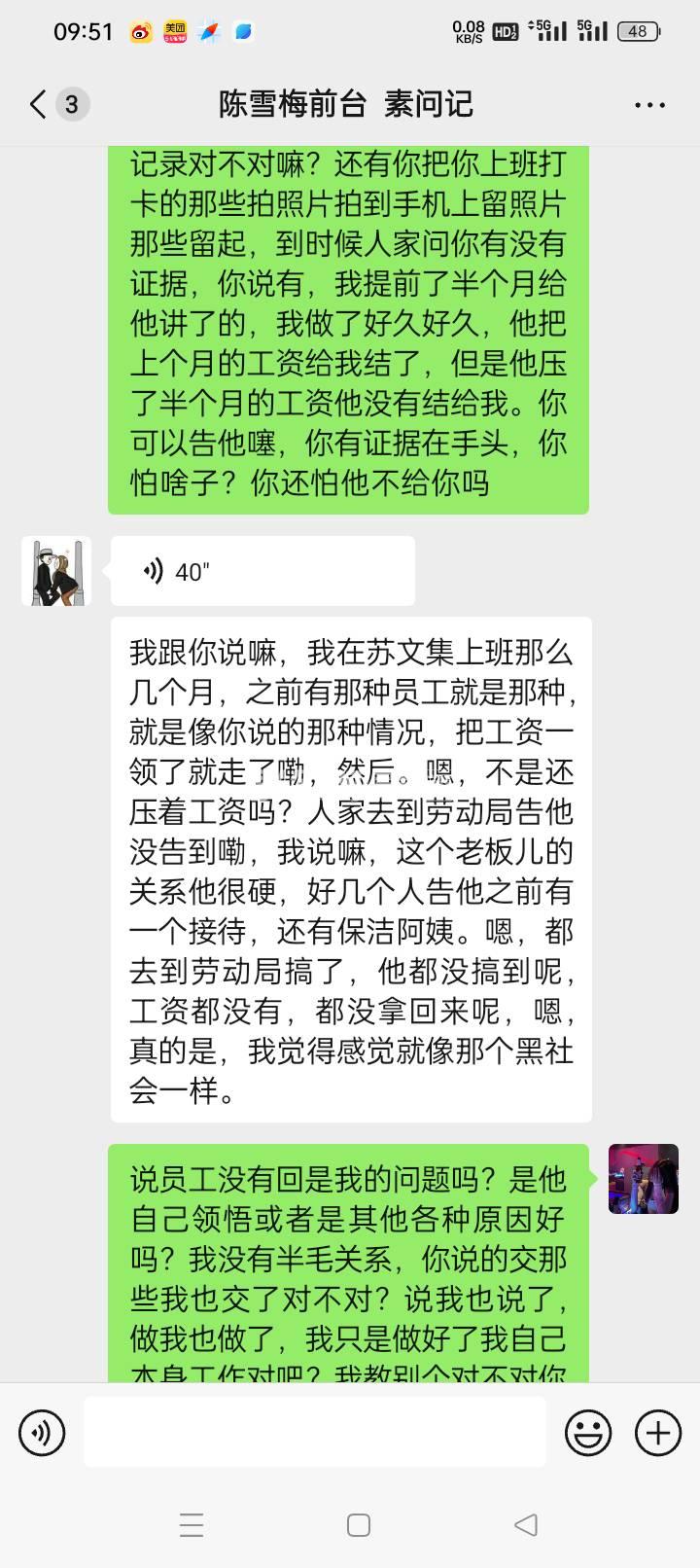
Task: Go back to the chat list
Action: coord(39,104)
